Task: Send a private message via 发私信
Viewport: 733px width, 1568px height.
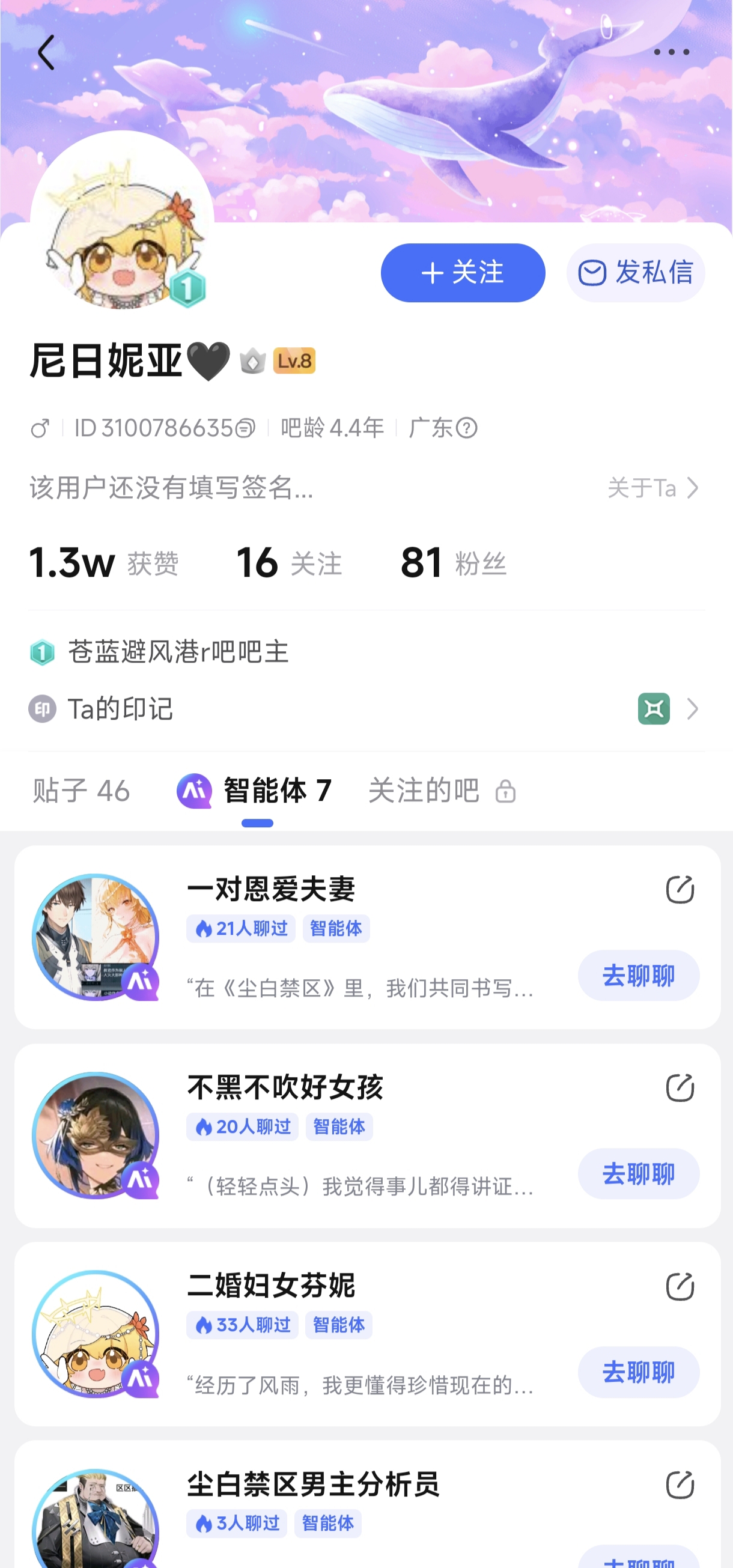Action: point(636,273)
